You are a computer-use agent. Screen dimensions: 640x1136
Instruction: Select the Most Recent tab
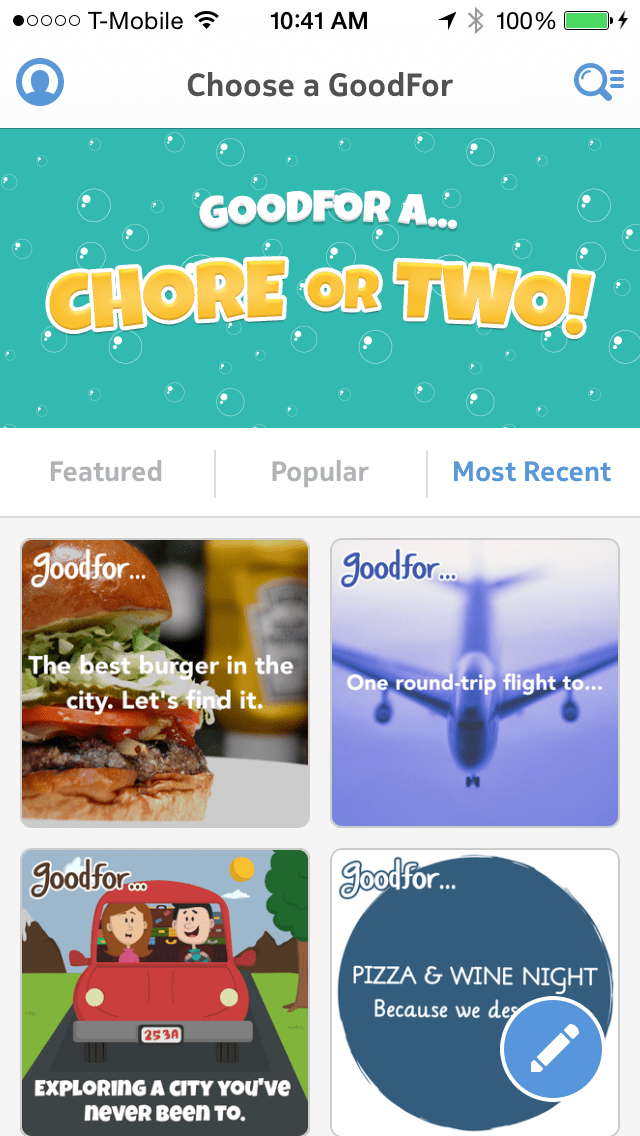pyautogui.click(x=532, y=472)
